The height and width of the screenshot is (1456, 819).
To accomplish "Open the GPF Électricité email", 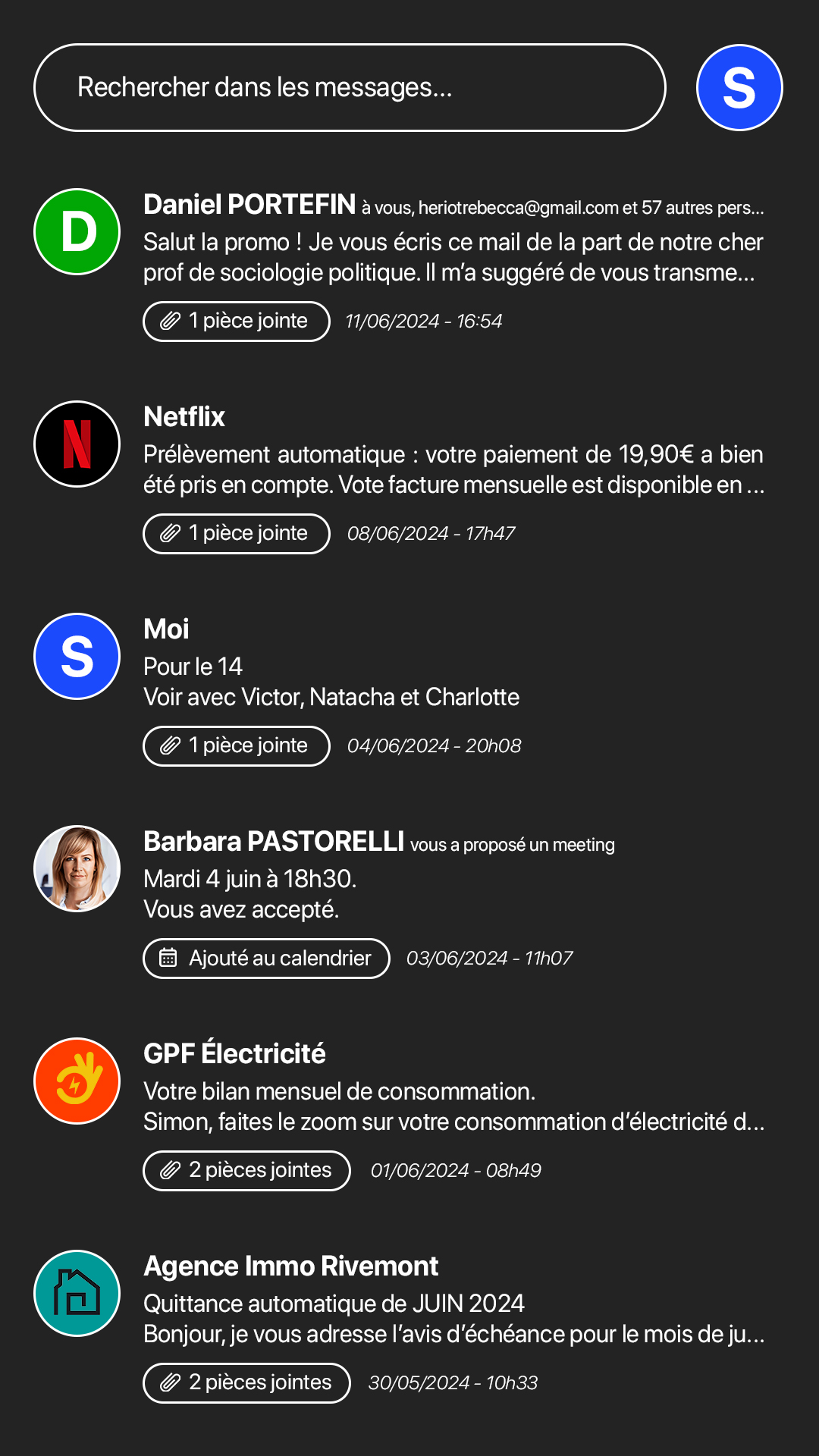I will (x=409, y=1115).
